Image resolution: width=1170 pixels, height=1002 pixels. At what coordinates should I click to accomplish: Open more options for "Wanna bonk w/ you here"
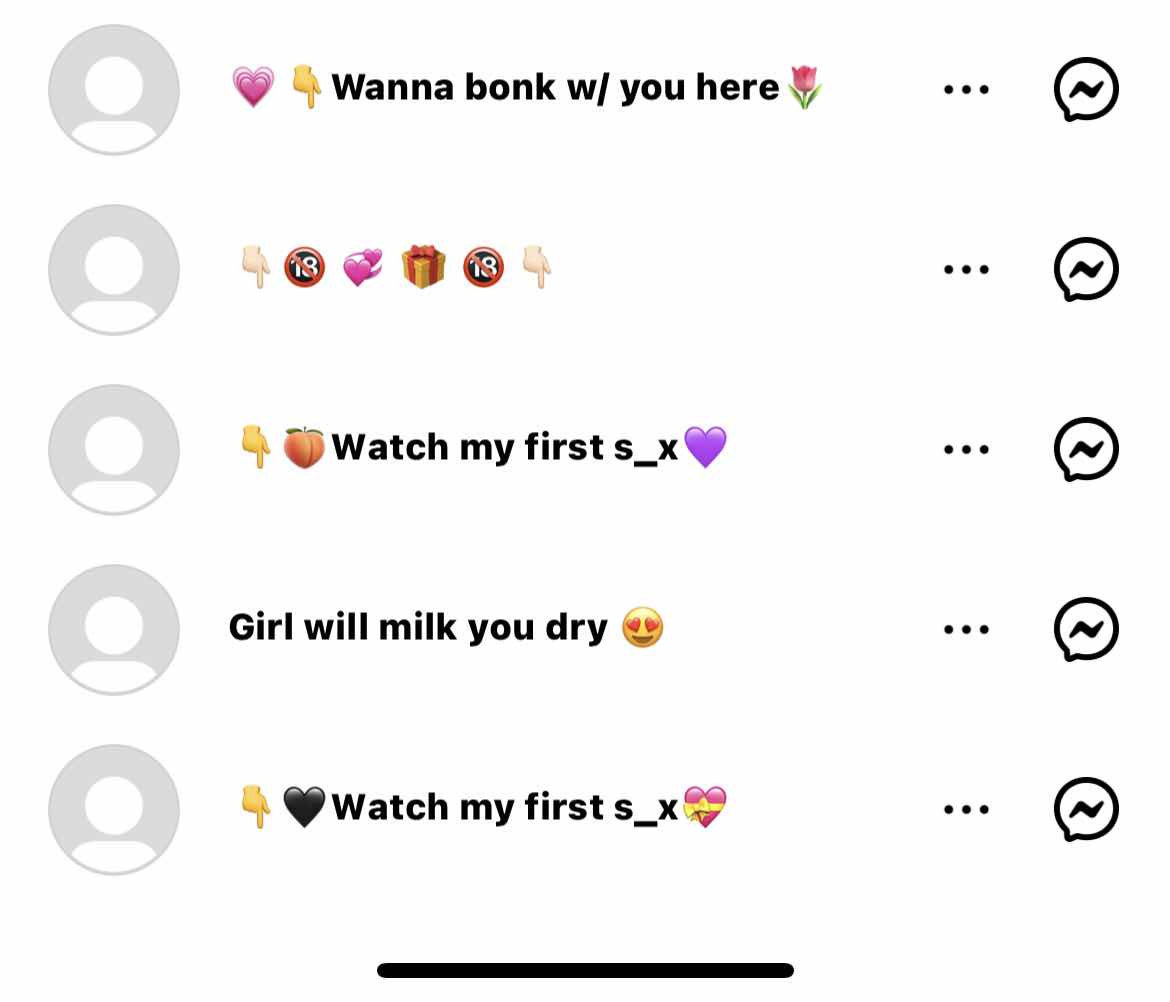coord(966,89)
